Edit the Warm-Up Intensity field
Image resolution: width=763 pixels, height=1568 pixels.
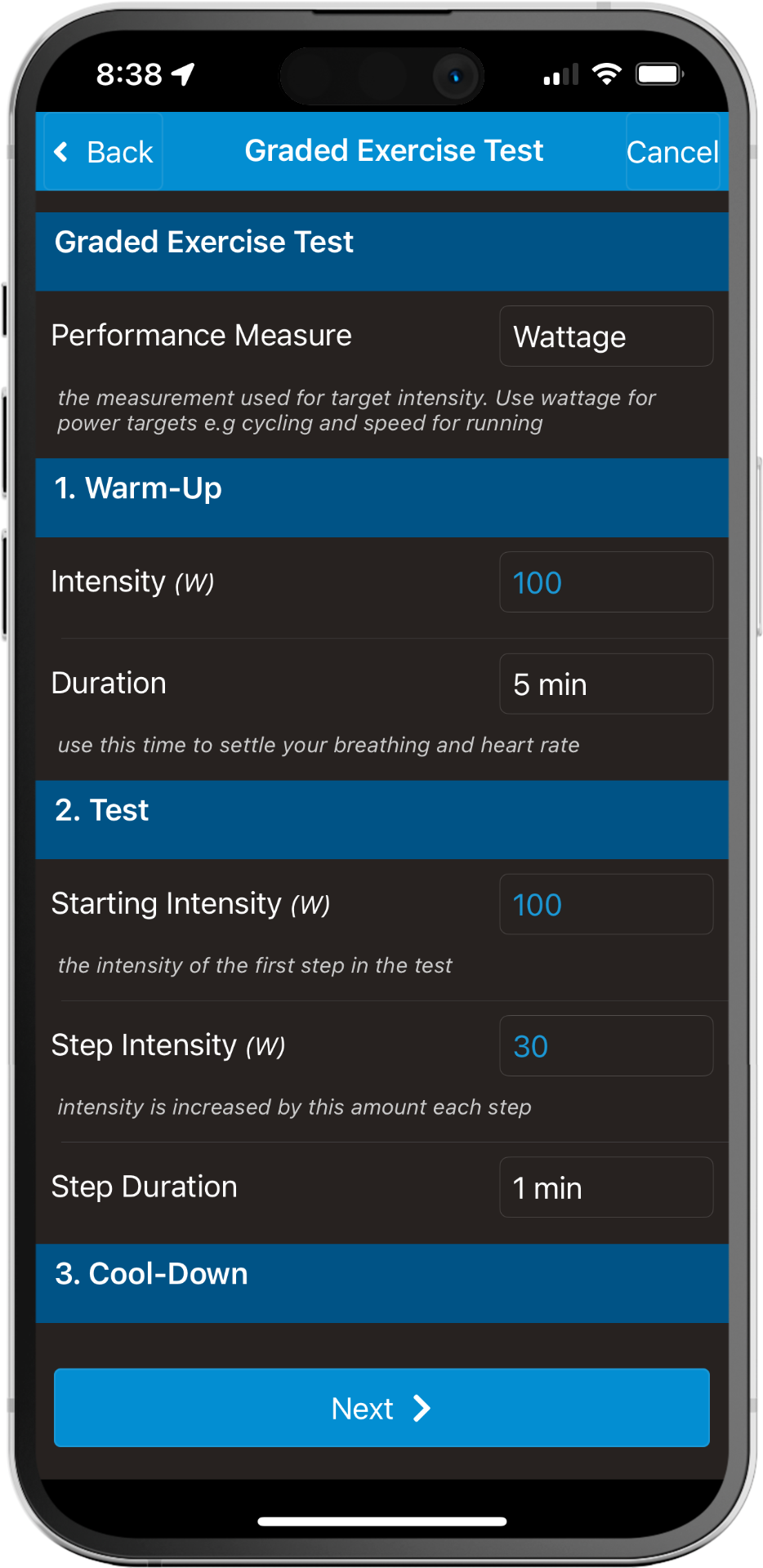point(605,582)
